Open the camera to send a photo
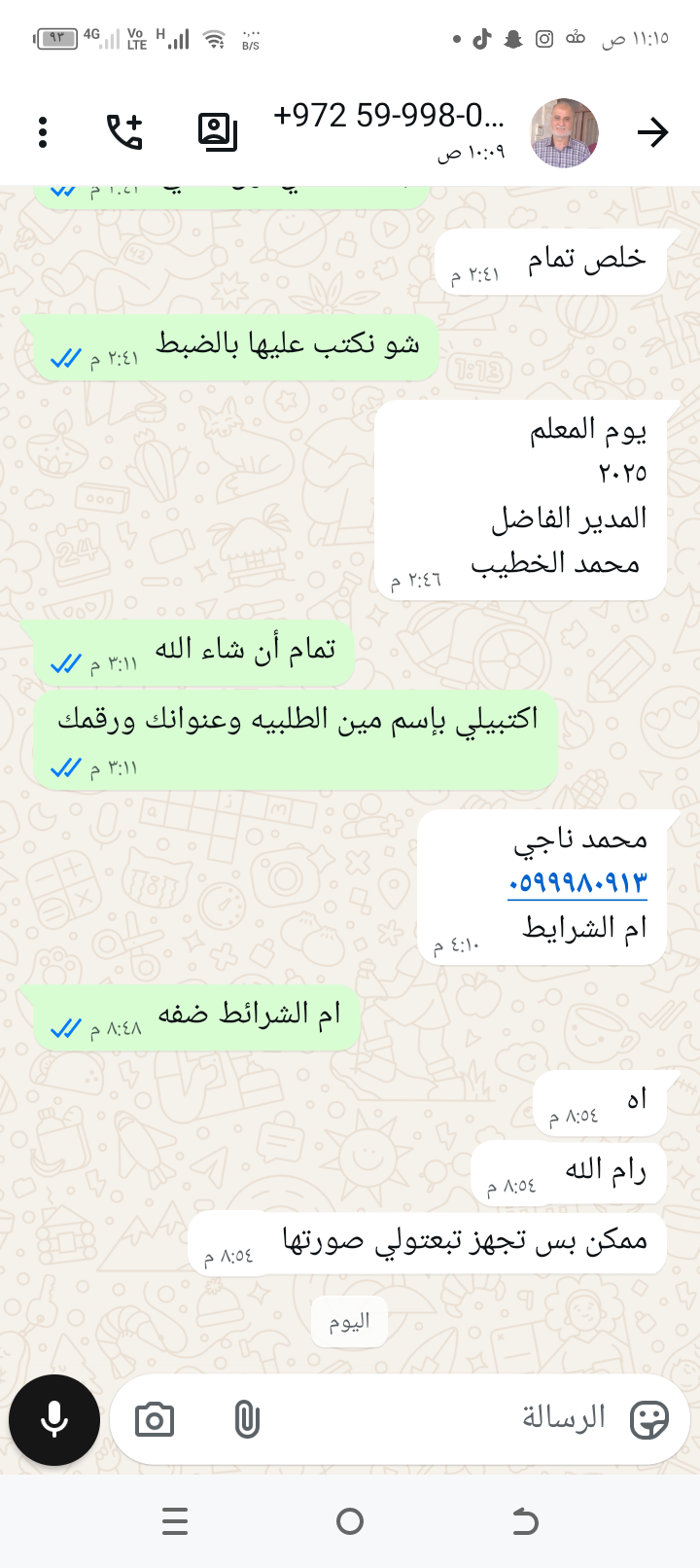 [x=155, y=1420]
